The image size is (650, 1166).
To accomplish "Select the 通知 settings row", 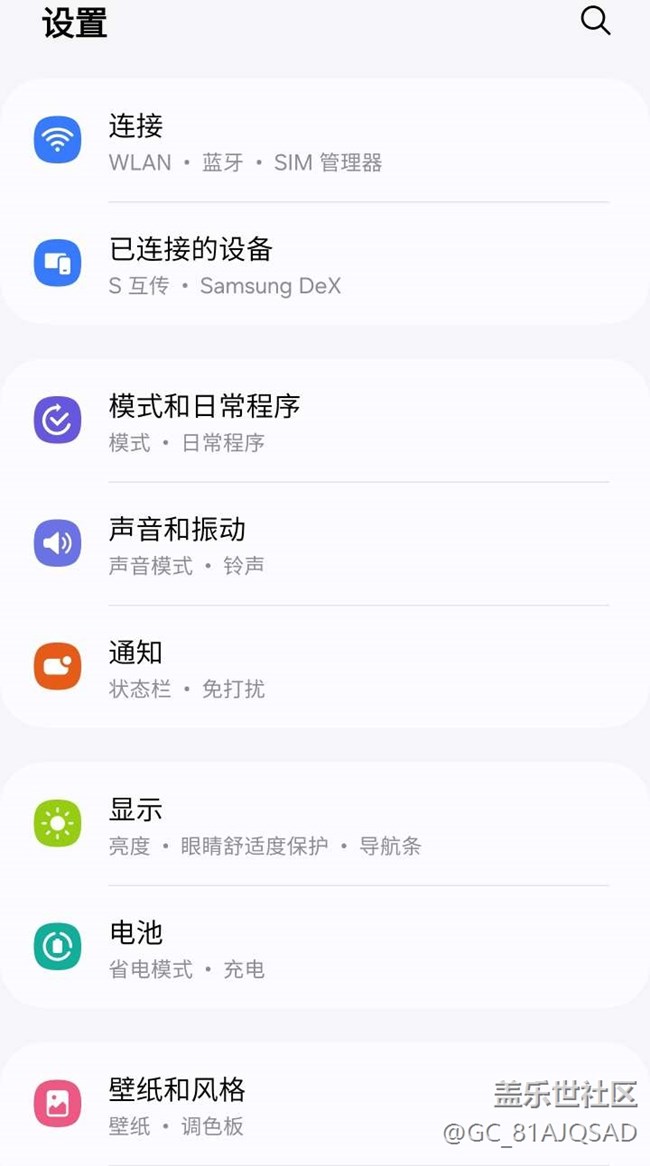I will [x=324, y=667].
